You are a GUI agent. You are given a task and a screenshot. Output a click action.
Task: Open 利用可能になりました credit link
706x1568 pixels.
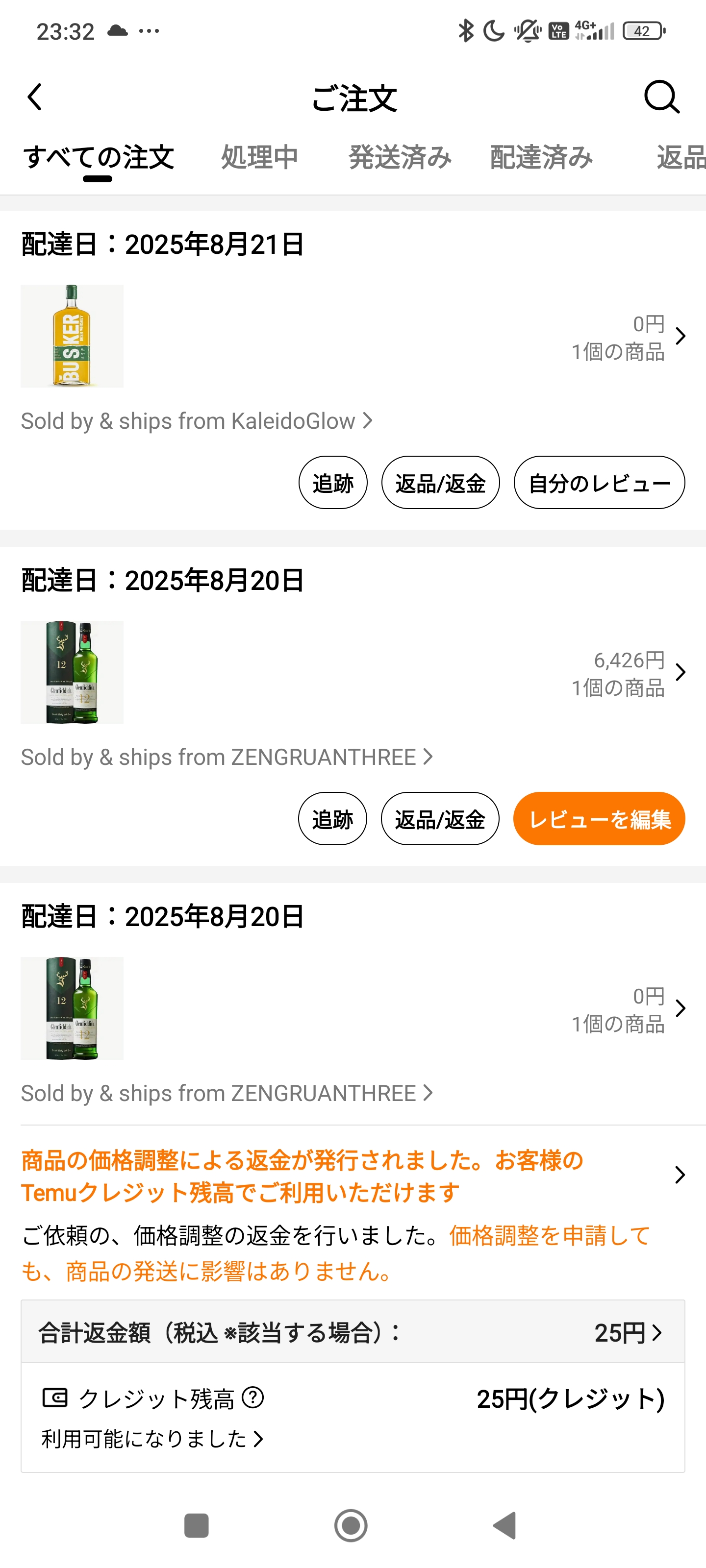click(152, 1439)
